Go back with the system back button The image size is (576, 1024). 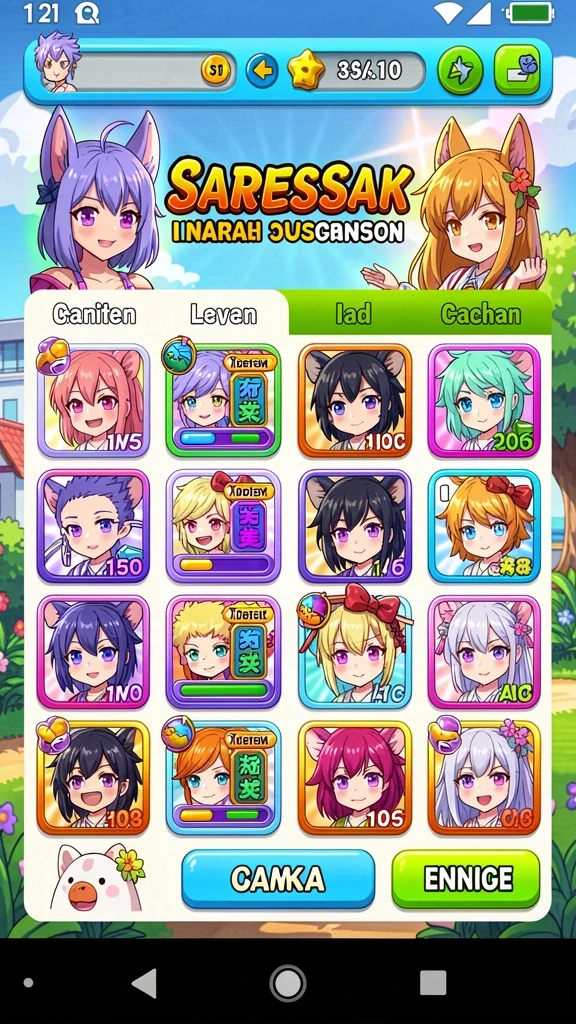coord(144,983)
